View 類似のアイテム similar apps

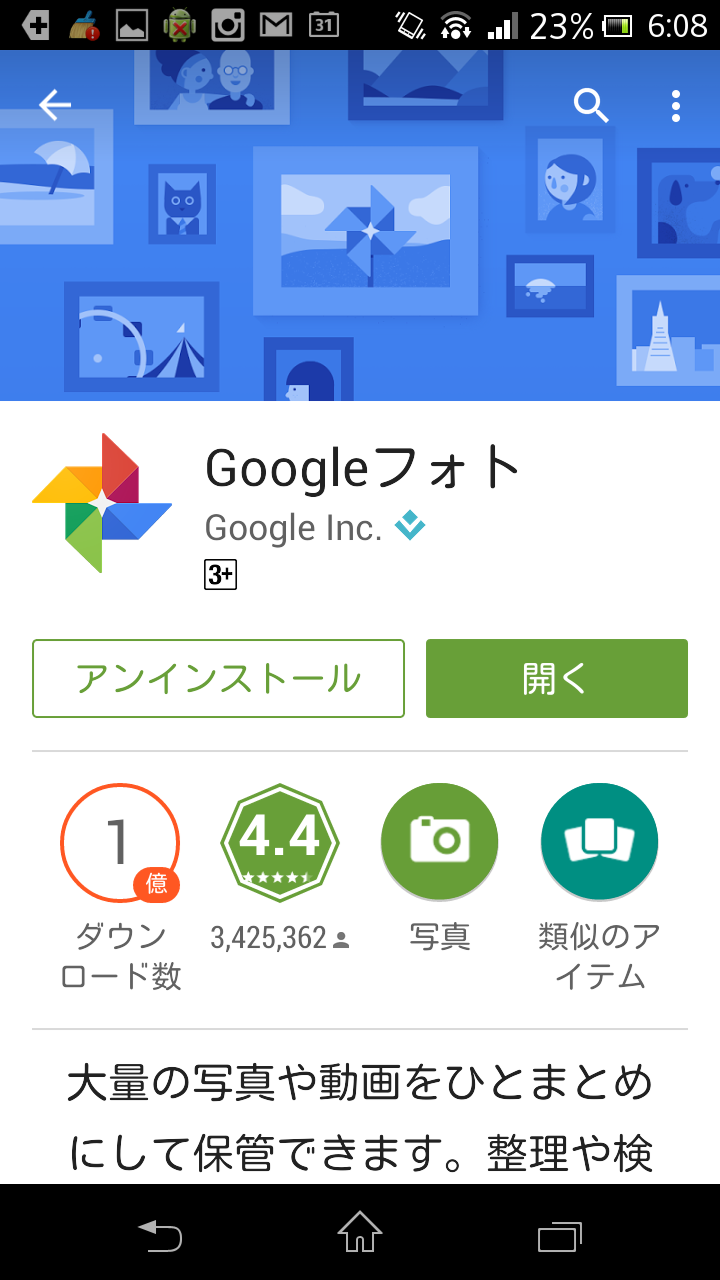point(599,842)
